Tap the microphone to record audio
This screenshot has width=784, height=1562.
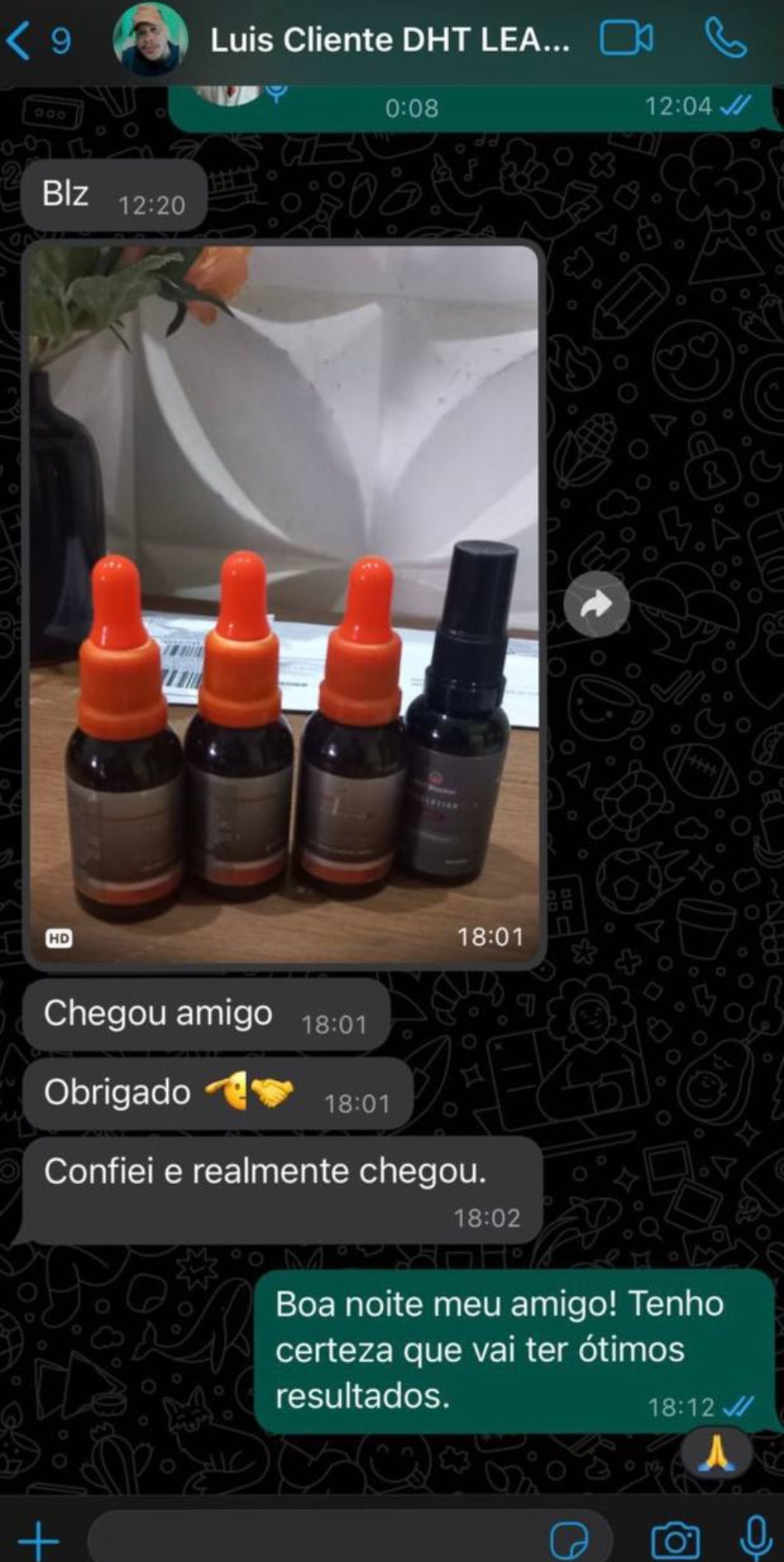coord(754,1537)
